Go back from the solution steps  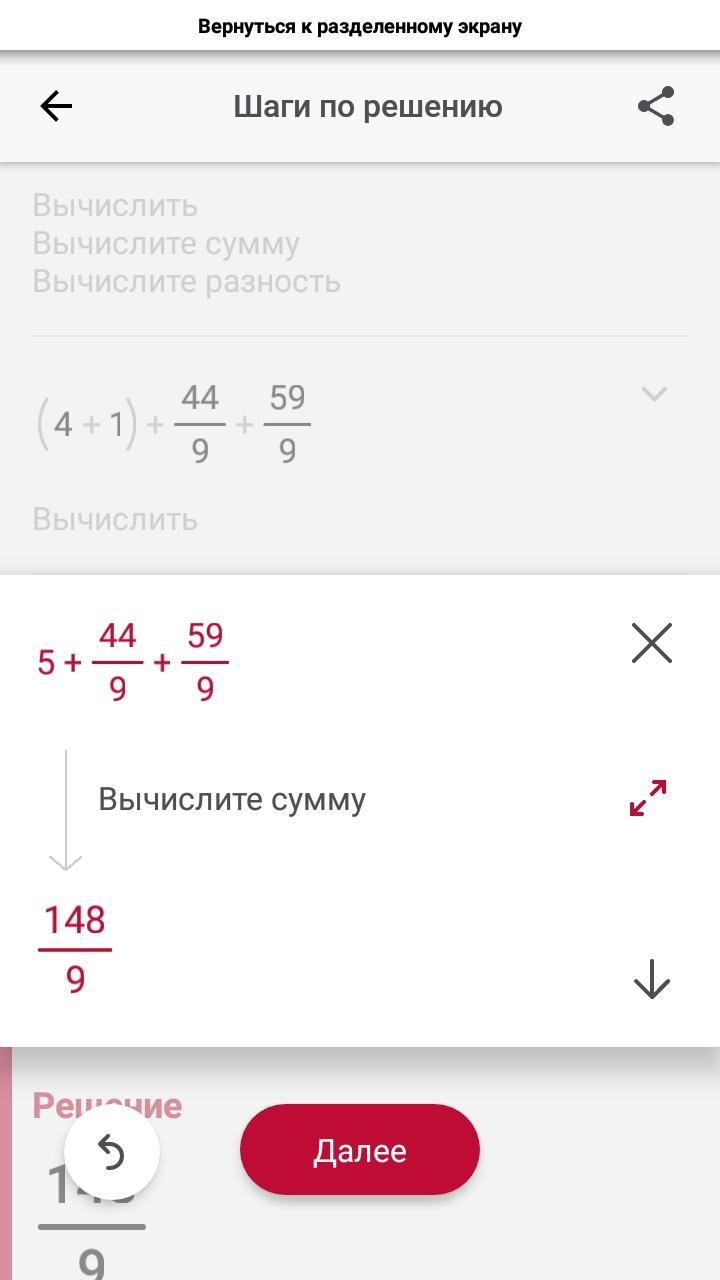[x=56, y=106]
